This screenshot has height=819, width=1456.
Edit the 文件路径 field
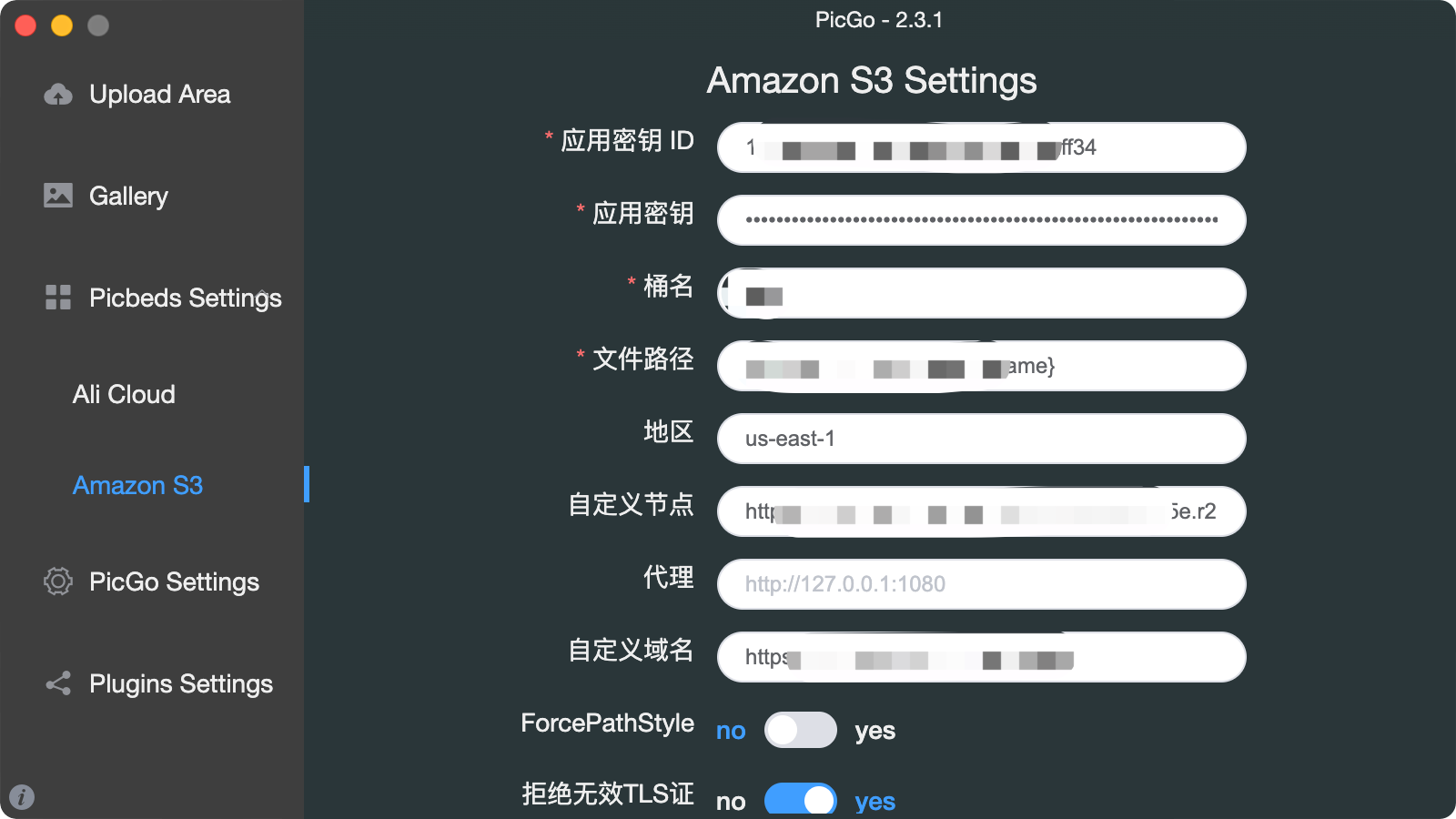pos(981,366)
